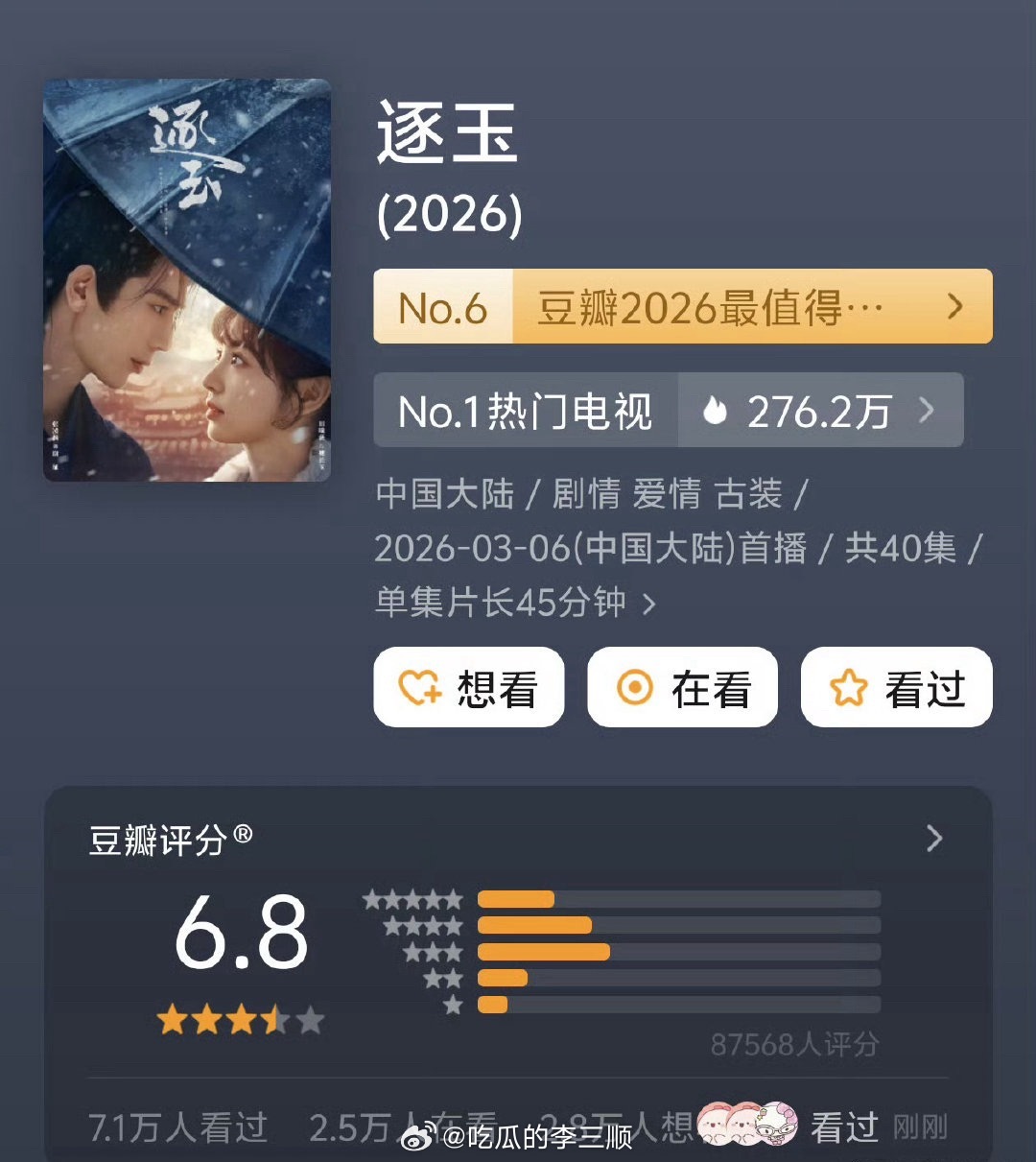Image resolution: width=1036 pixels, height=1162 pixels.
Task: Toggle 看过 (watched) status
Action: pyautogui.click(x=895, y=687)
